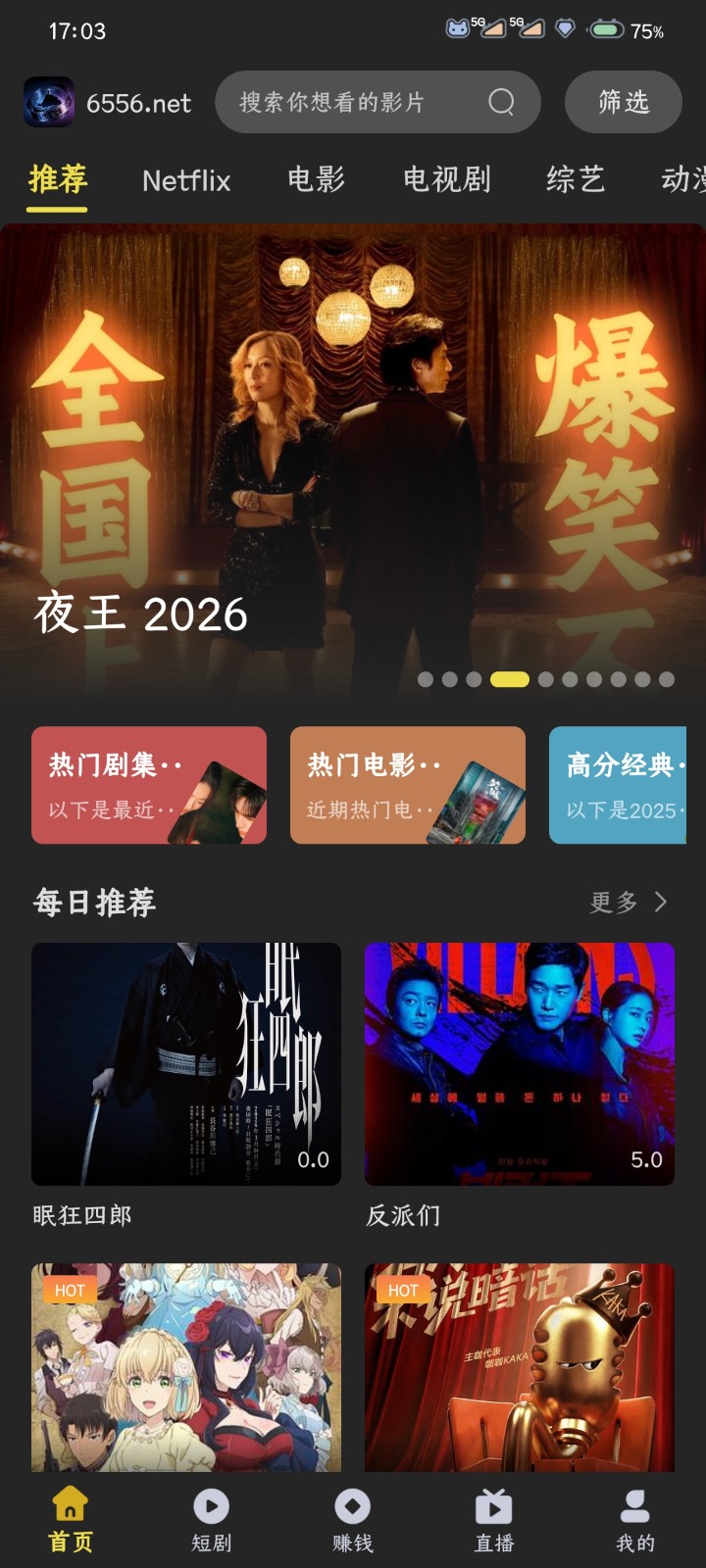Switch to the 电视剧 tab

tap(446, 180)
